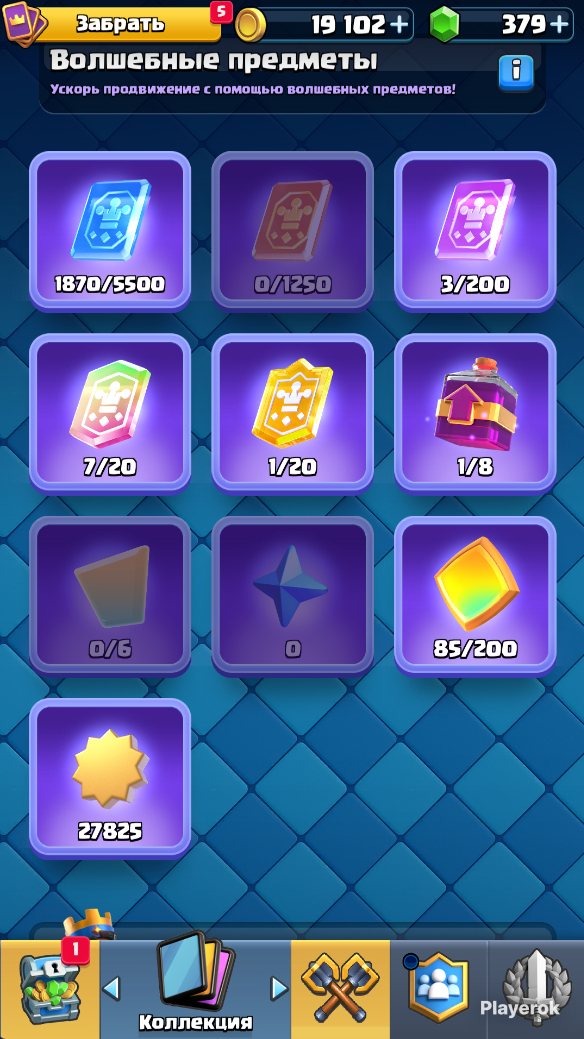Tap the left arrow beside Коллекция
The height and width of the screenshot is (1039, 584).
coord(111,989)
